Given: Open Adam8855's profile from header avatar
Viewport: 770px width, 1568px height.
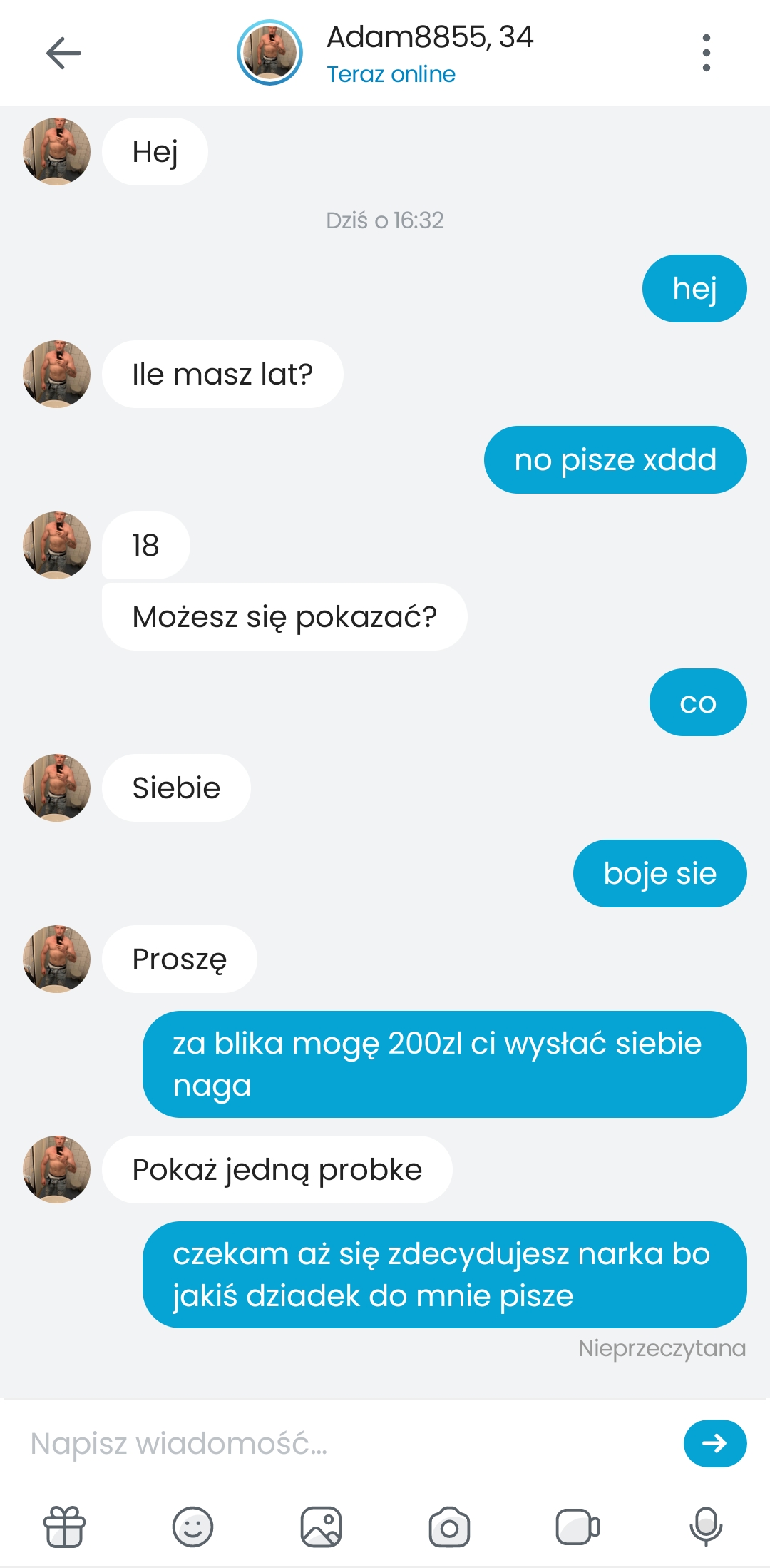Looking at the screenshot, I should click(x=269, y=53).
